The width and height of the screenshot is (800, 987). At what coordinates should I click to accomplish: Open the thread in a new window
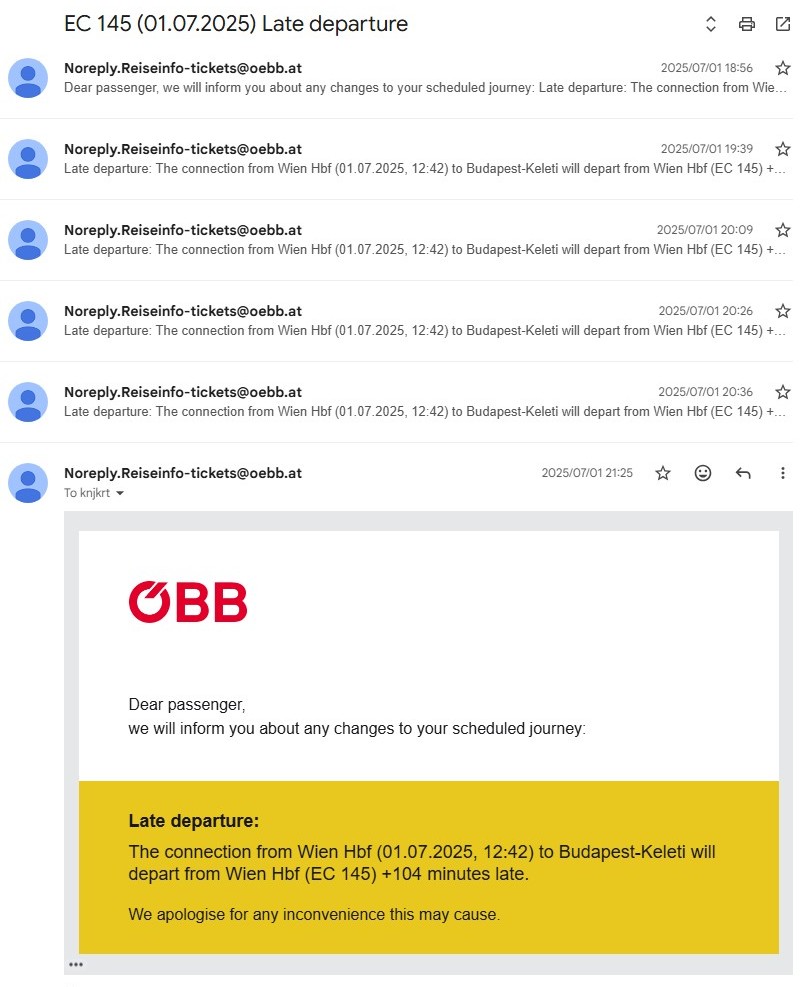pyautogui.click(x=783, y=24)
